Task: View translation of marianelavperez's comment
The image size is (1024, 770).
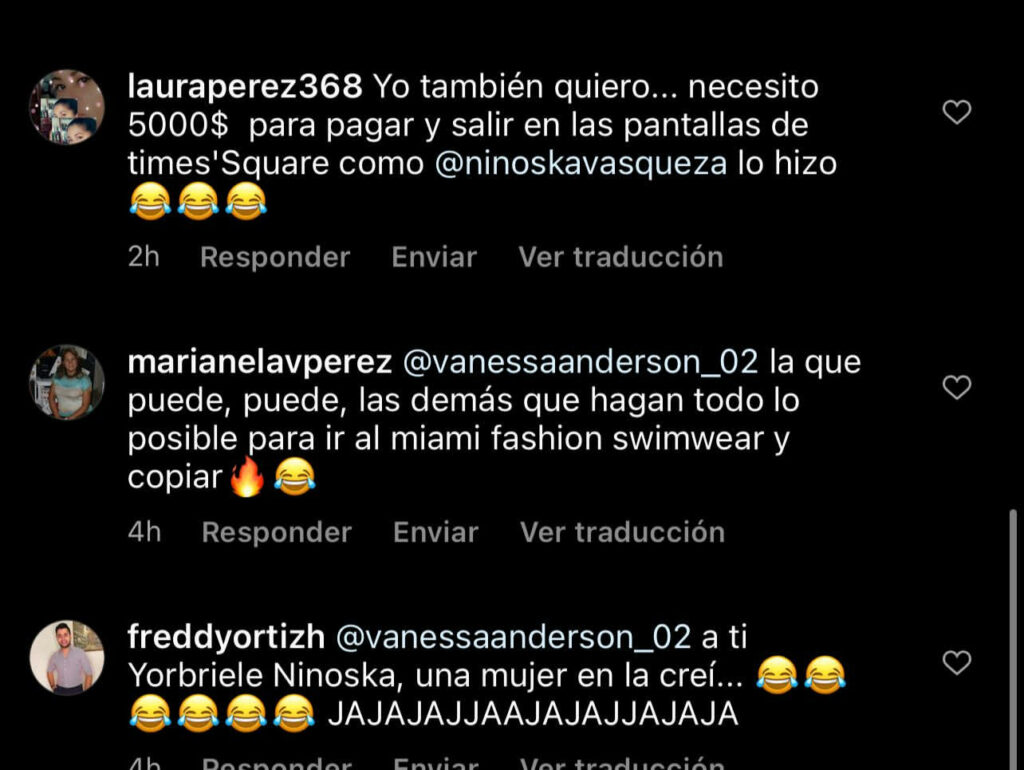Action: coord(622,532)
